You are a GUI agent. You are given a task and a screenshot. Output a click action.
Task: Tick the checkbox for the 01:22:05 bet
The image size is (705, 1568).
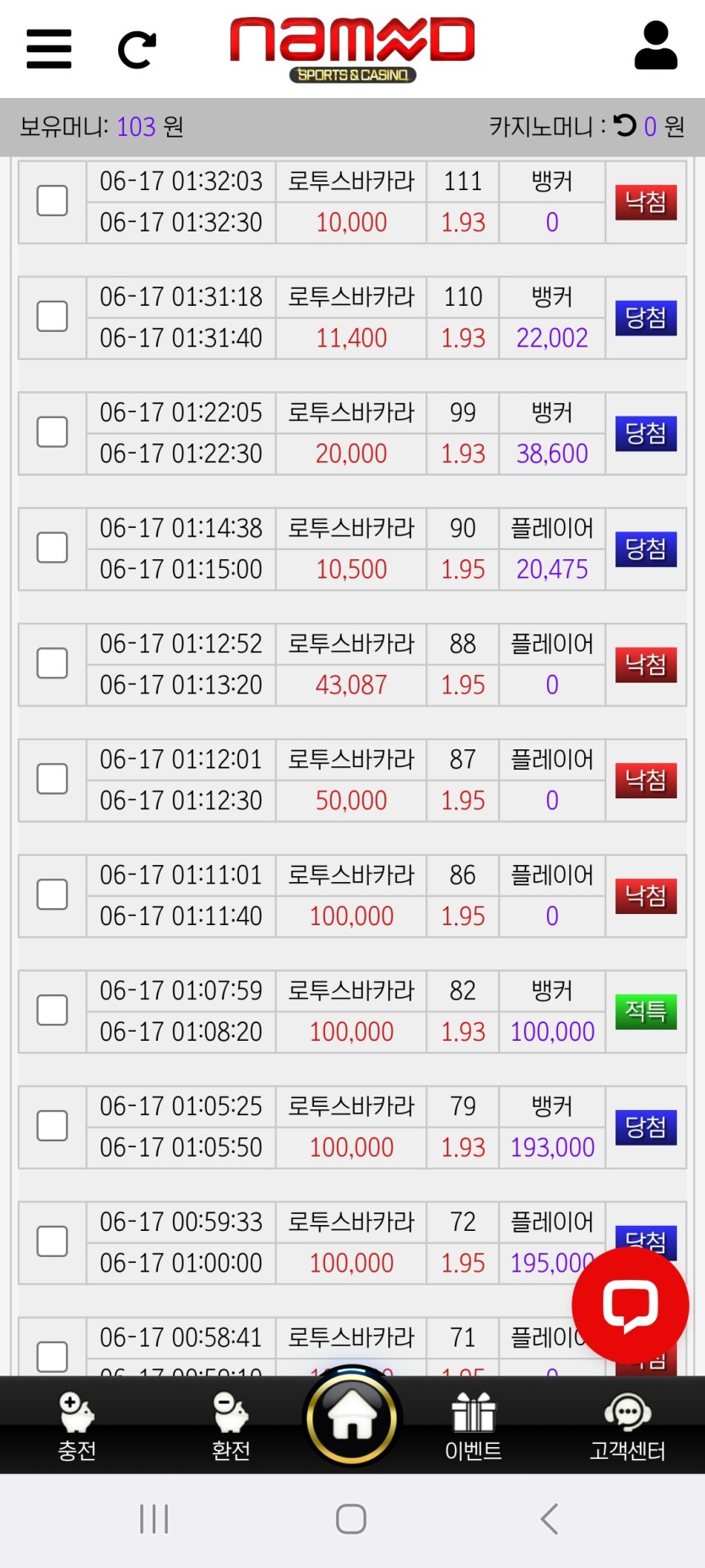tap(52, 433)
